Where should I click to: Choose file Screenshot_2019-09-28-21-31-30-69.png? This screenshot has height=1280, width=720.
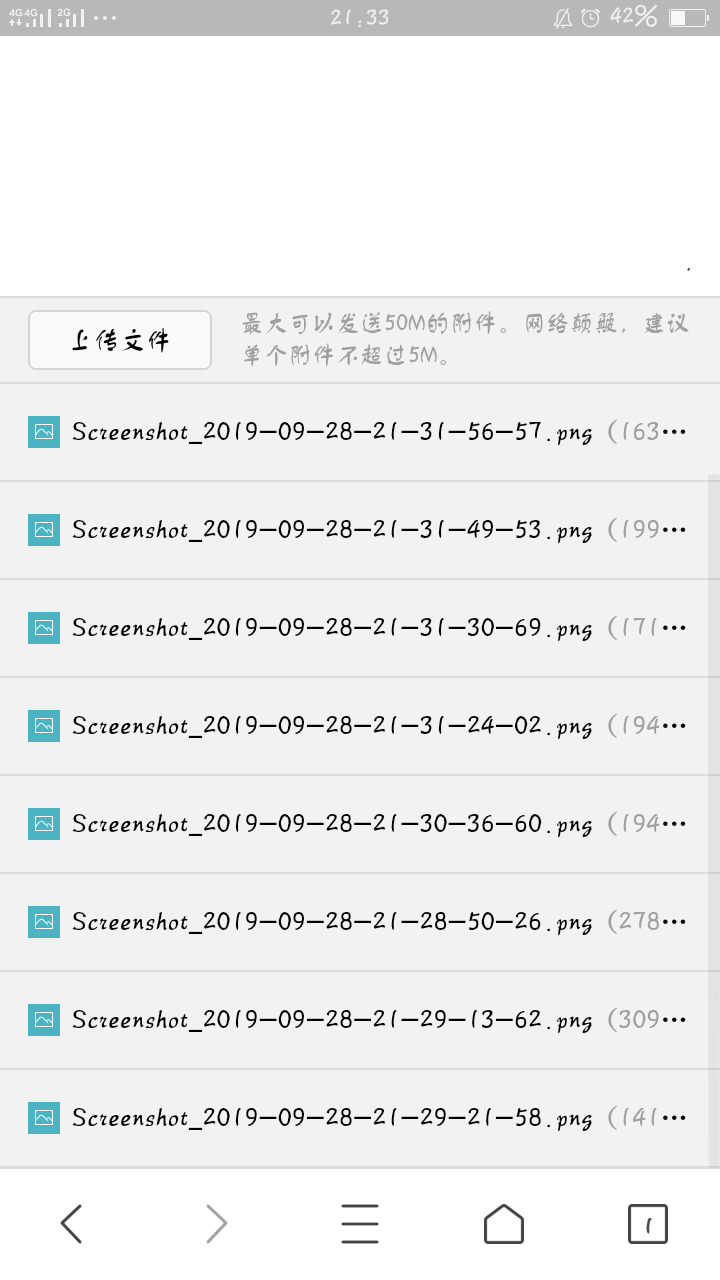coord(360,628)
